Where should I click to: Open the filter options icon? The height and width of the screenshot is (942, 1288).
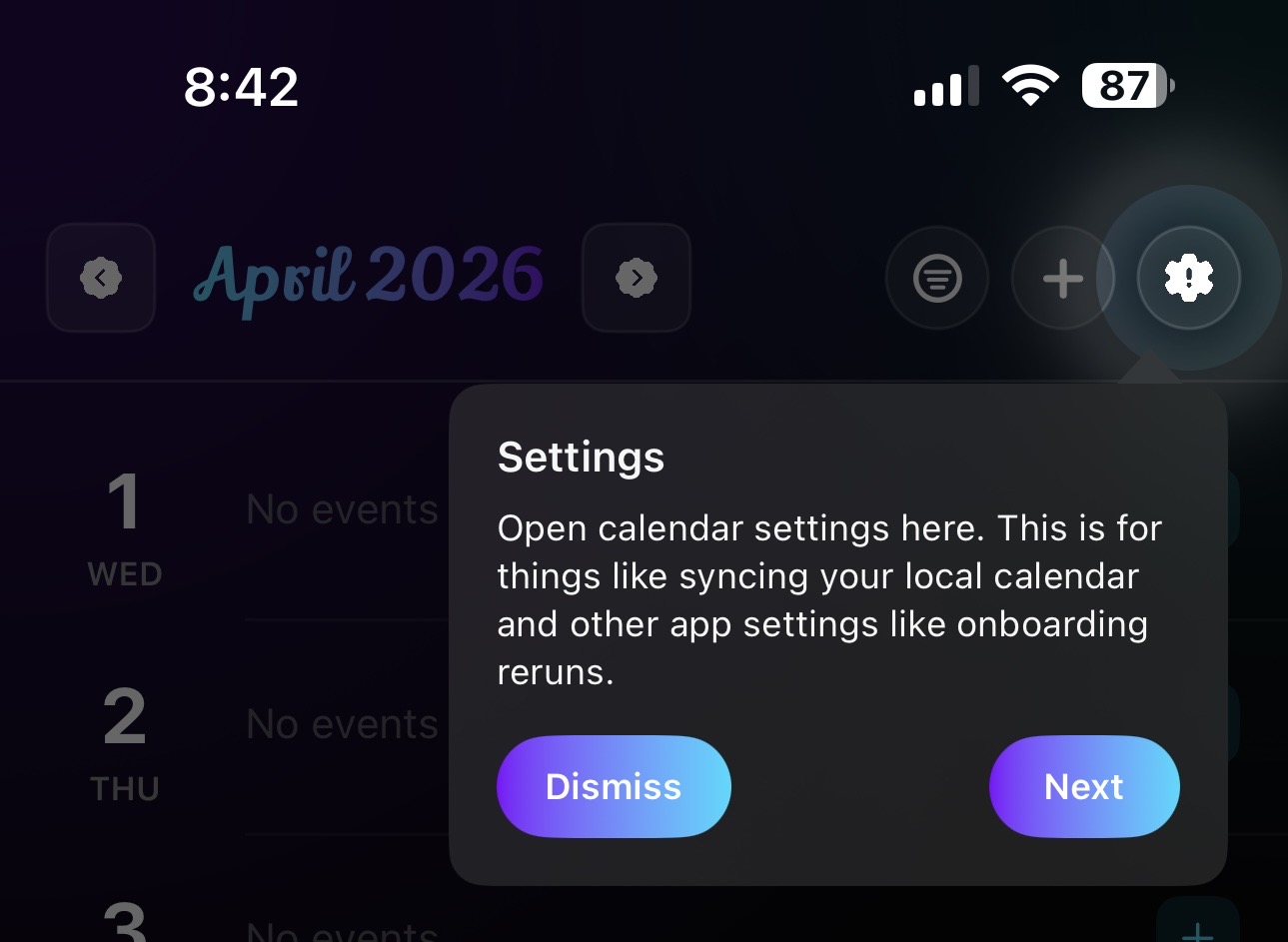click(x=937, y=278)
